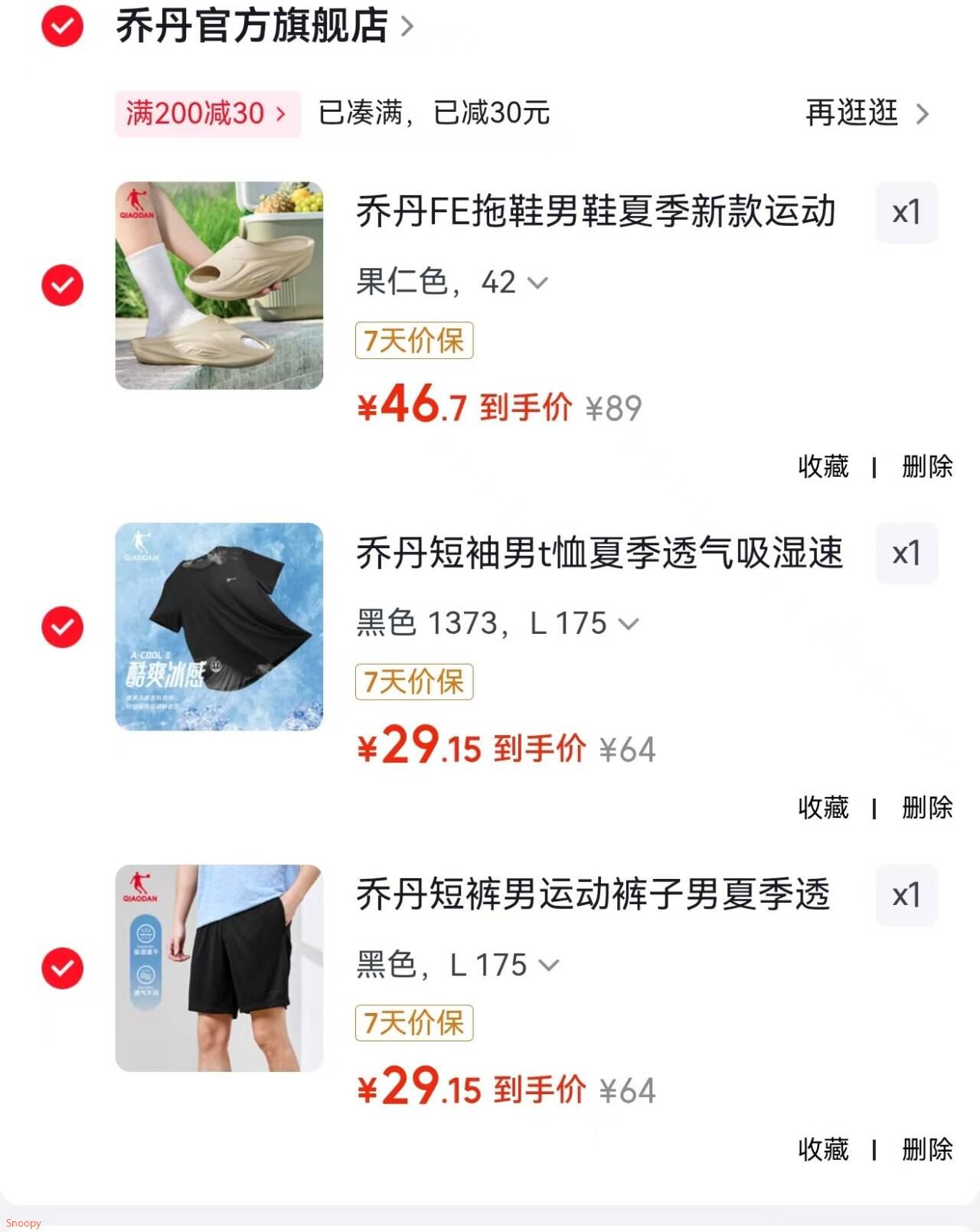This screenshot has height=1232, width=980.
Task: Deselect the 乔丹短裤男 item checkbox
Action: pos(62,969)
